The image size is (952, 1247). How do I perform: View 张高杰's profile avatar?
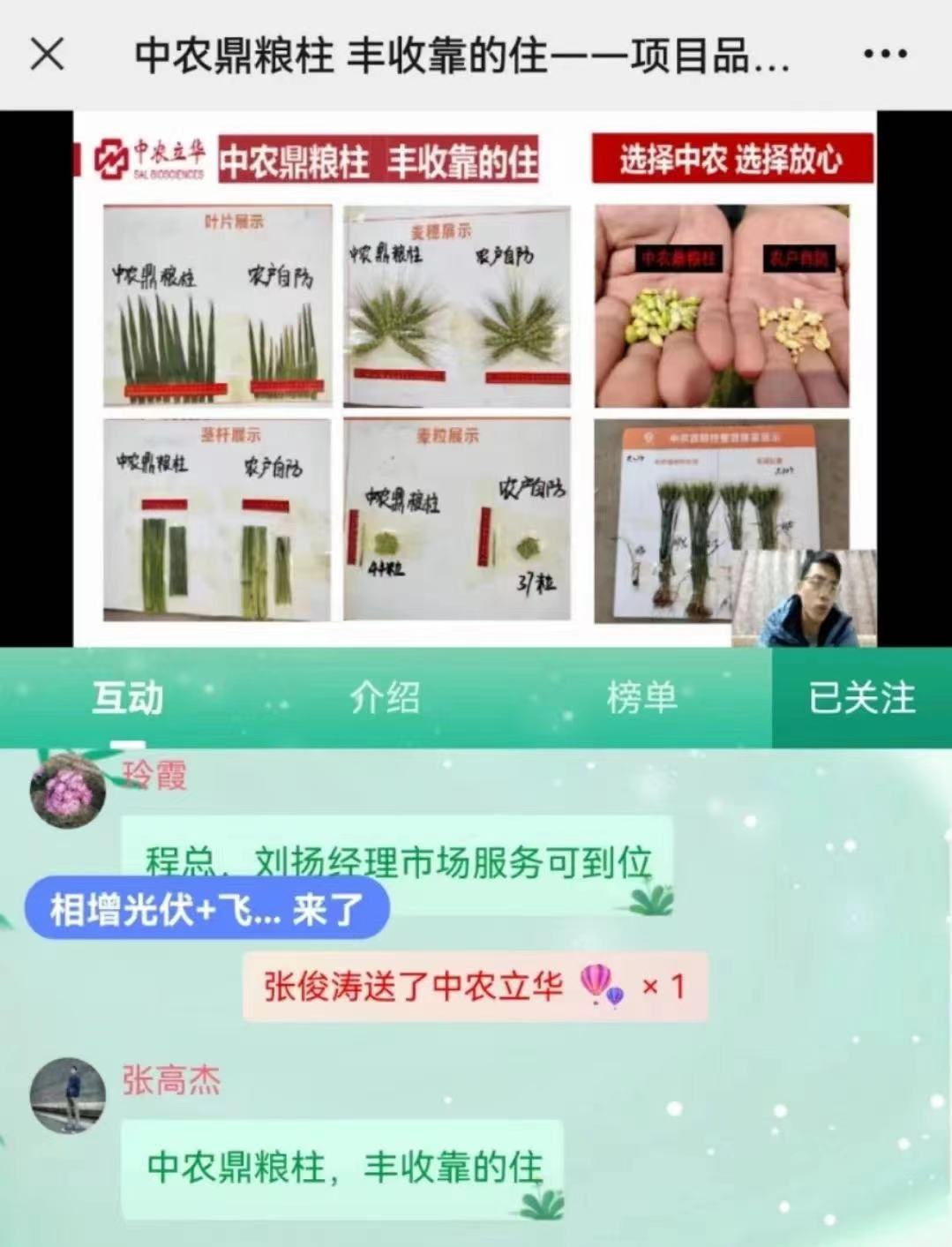tap(68, 1095)
